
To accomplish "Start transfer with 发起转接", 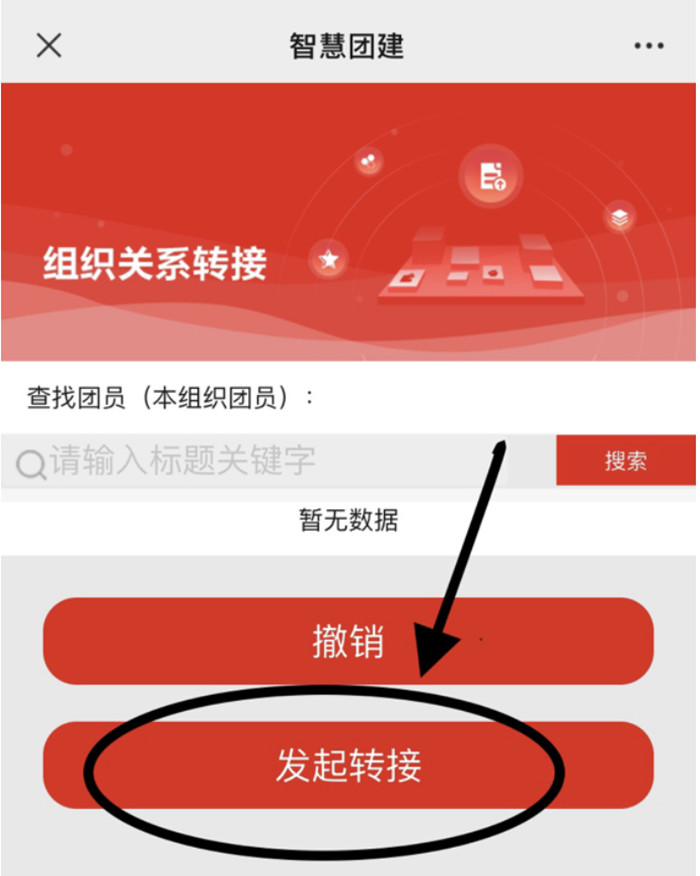I will pyautogui.click(x=347, y=765).
